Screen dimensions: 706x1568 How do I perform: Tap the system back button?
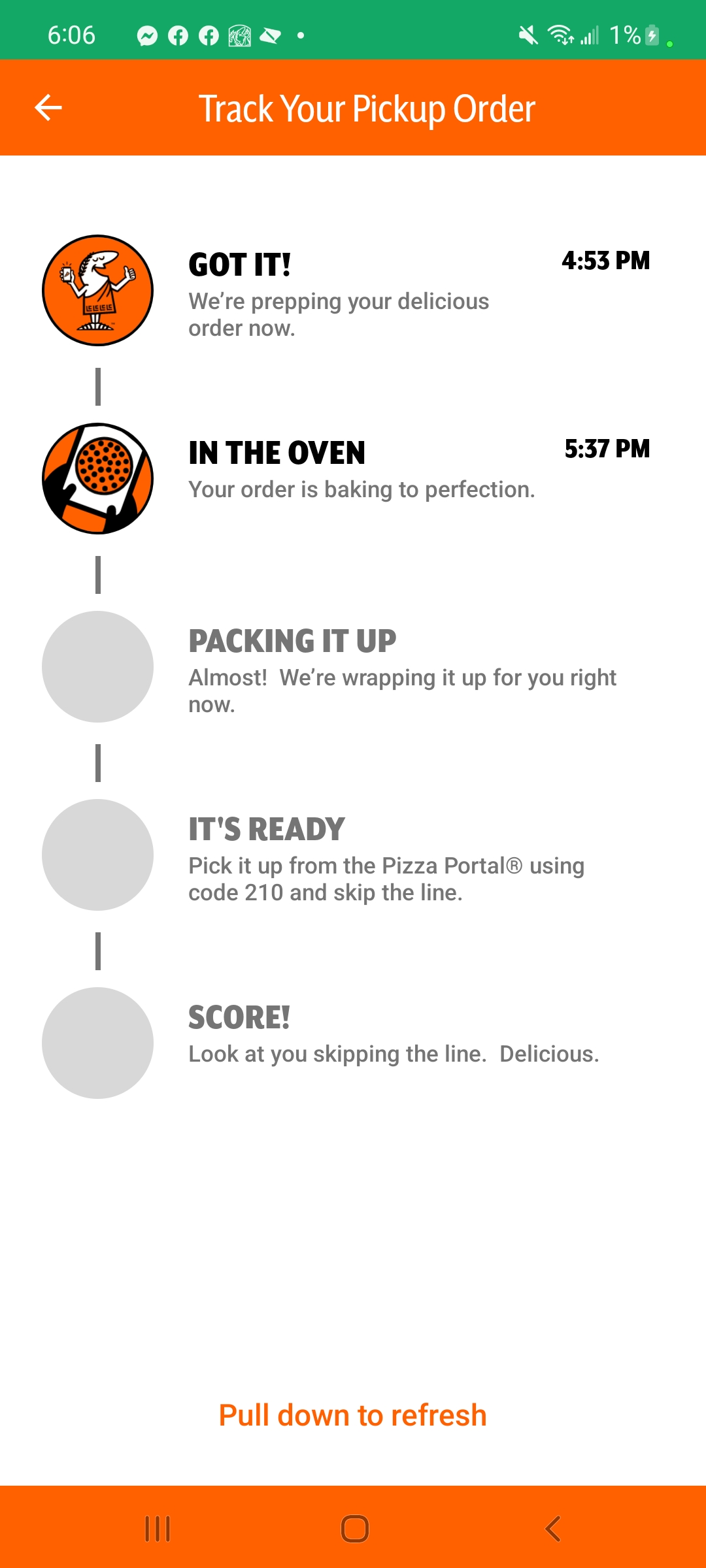553,1528
